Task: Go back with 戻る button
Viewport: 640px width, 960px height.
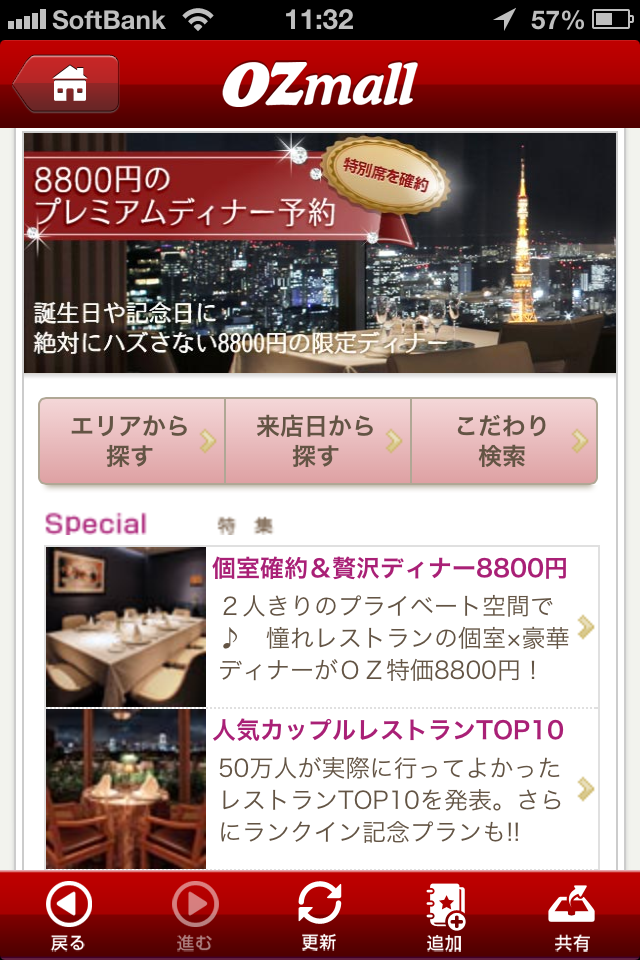Action: pos(68,916)
